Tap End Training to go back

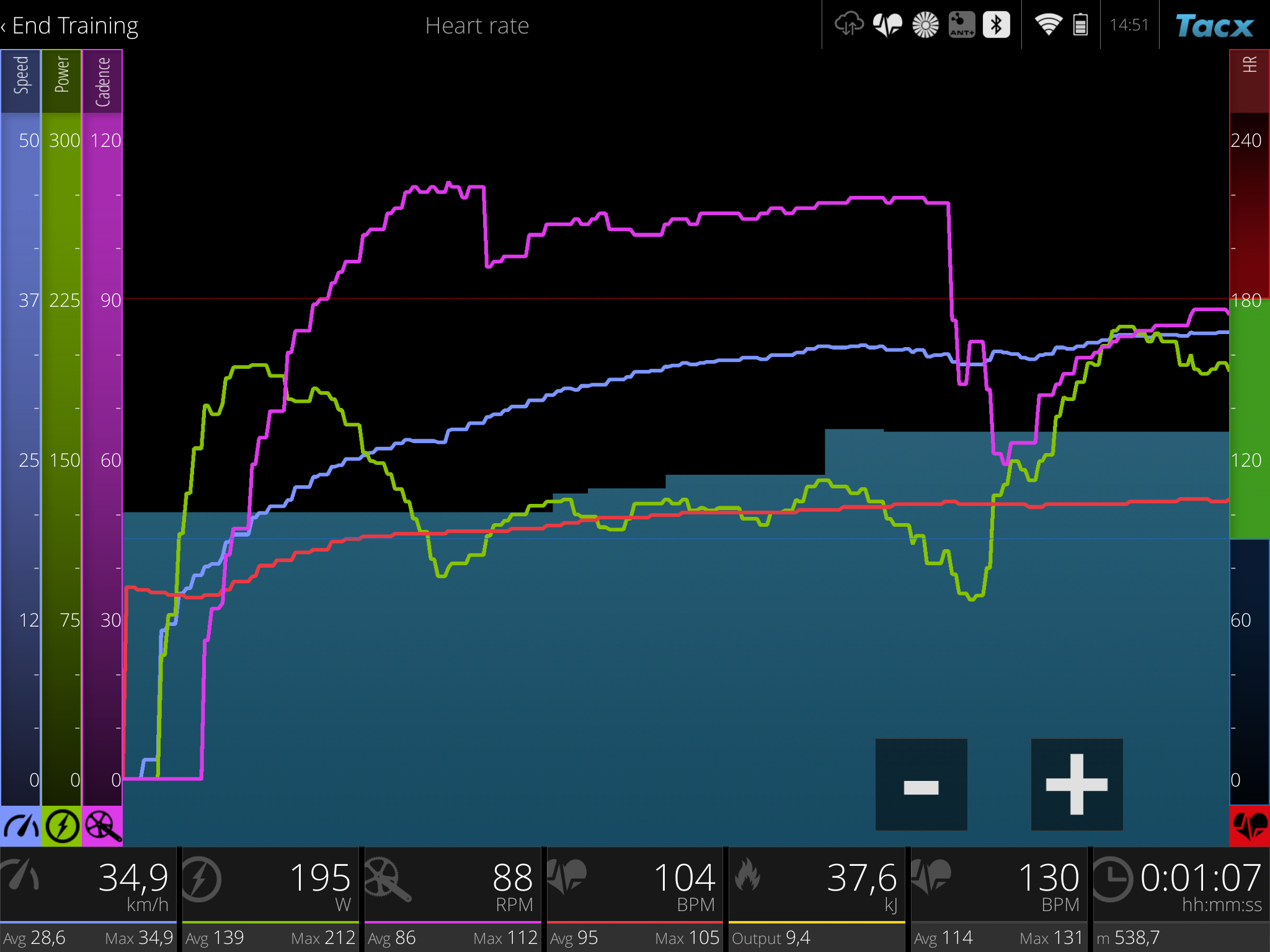point(69,25)
